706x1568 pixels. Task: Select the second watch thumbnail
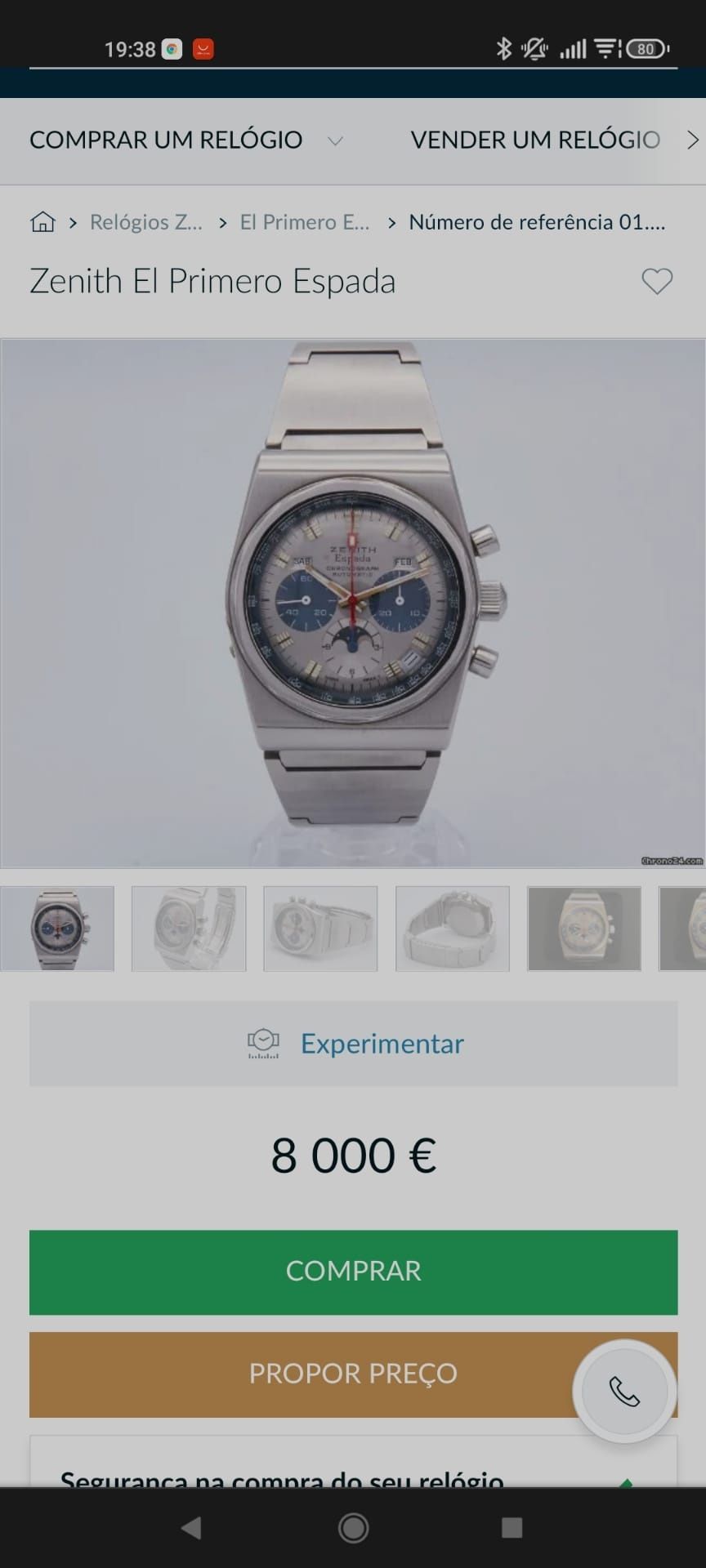click(189, 929)
